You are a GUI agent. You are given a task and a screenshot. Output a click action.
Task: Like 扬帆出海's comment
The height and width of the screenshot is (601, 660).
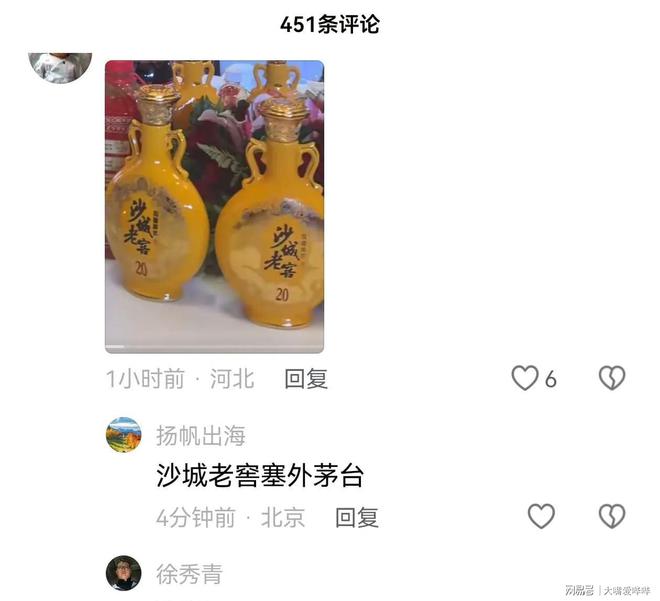(541, 516)
